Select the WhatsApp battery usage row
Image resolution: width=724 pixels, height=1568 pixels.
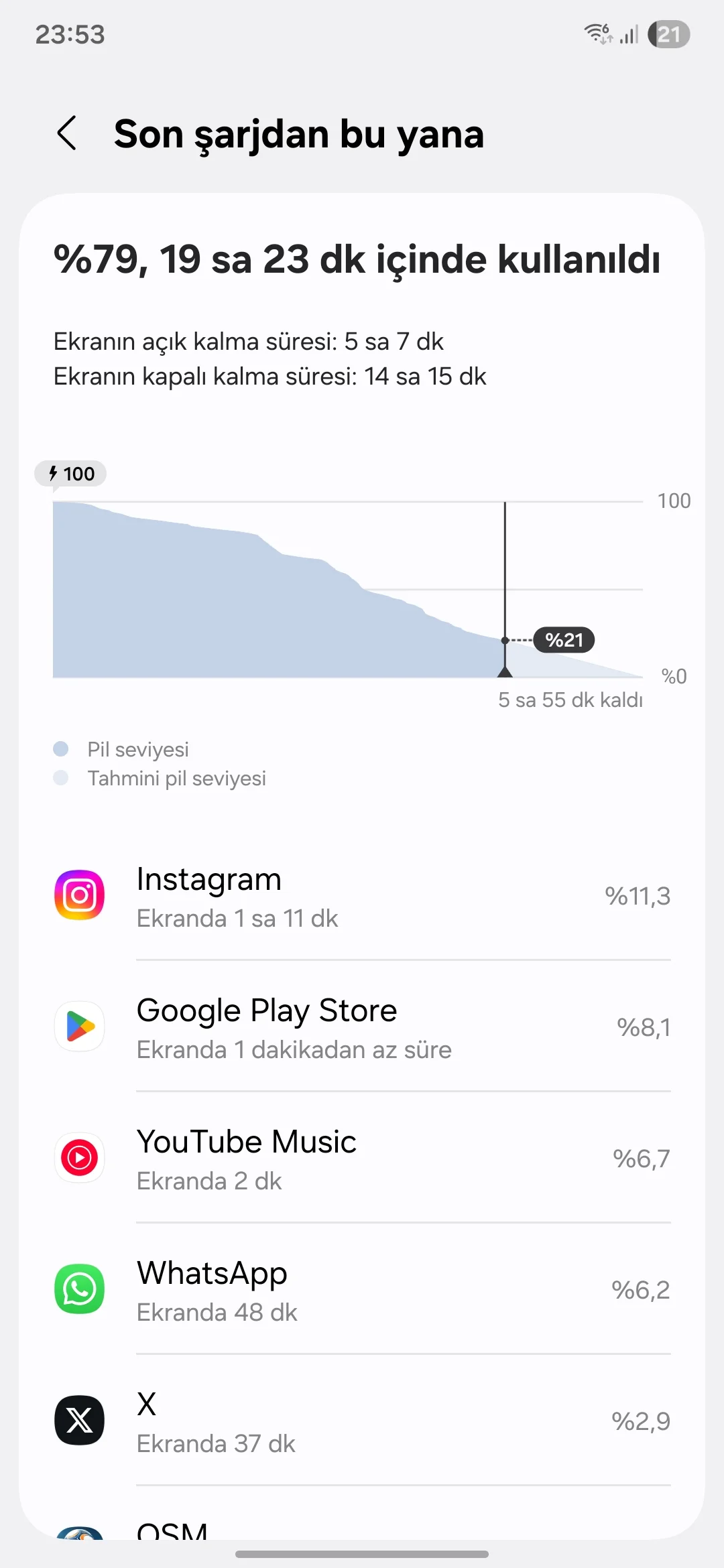coord(362,1291)
